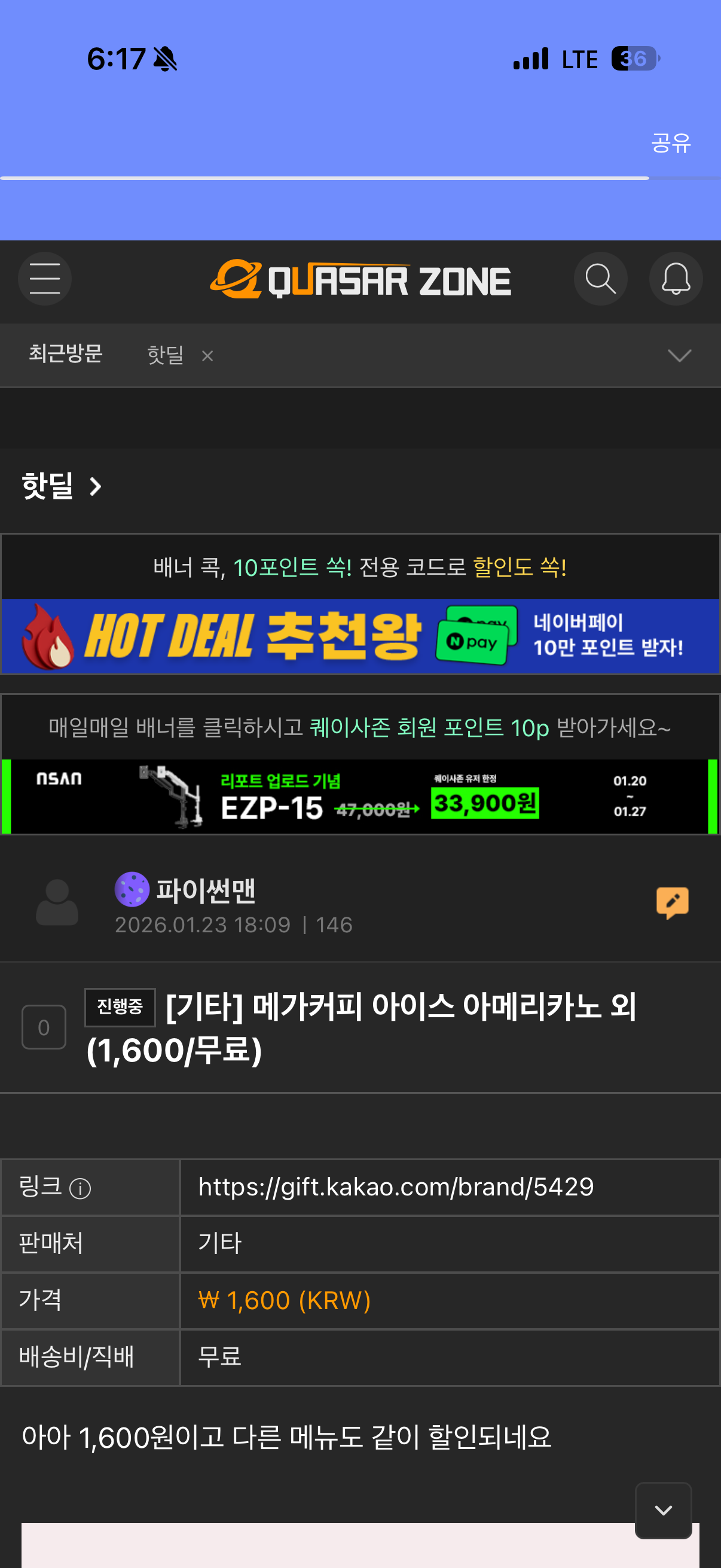
Task: Open the HOT DEAL 추천왕 banner
Action: point(360,636)
